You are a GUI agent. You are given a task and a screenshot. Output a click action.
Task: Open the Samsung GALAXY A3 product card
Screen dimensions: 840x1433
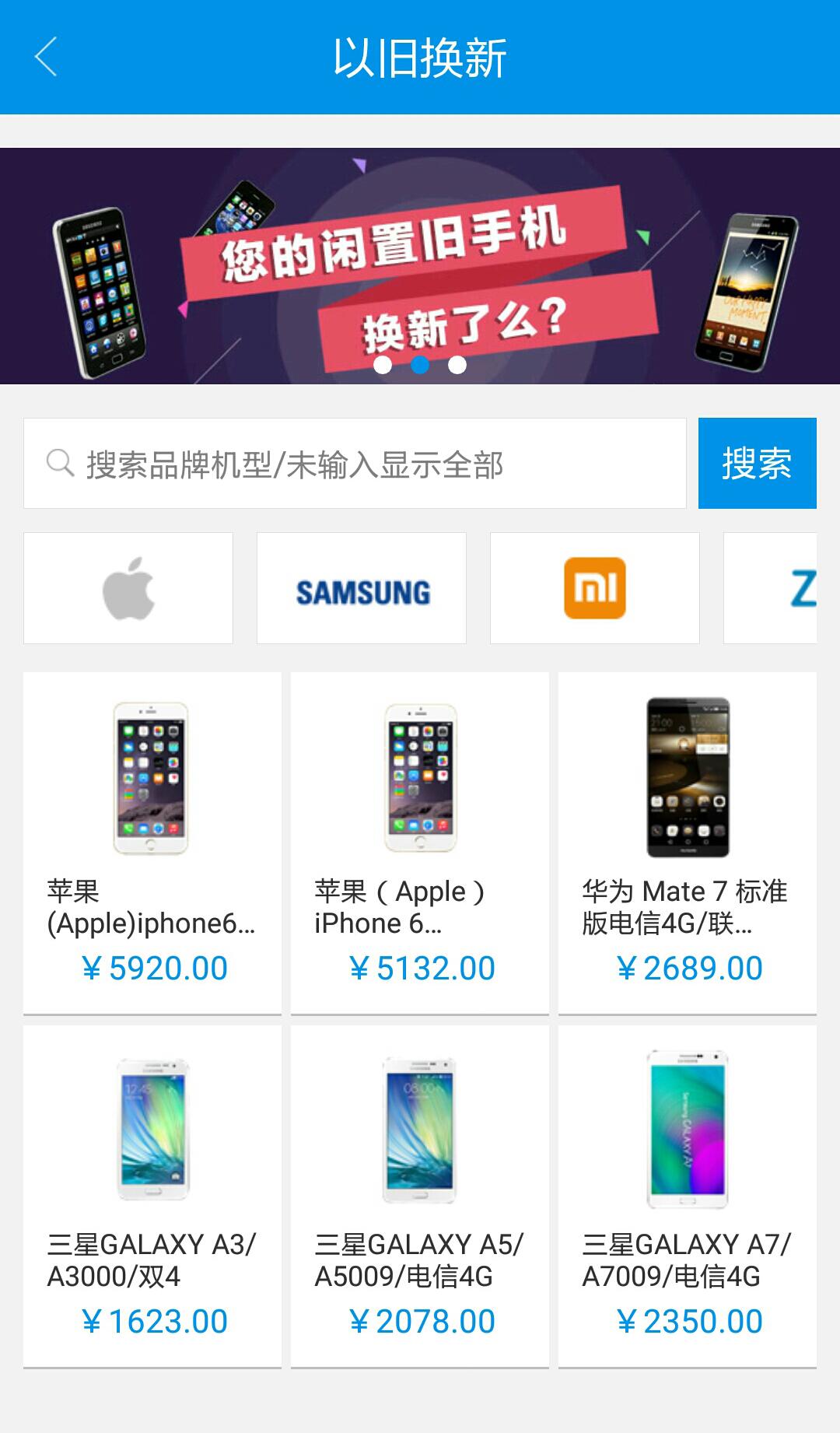(152, 1196)
